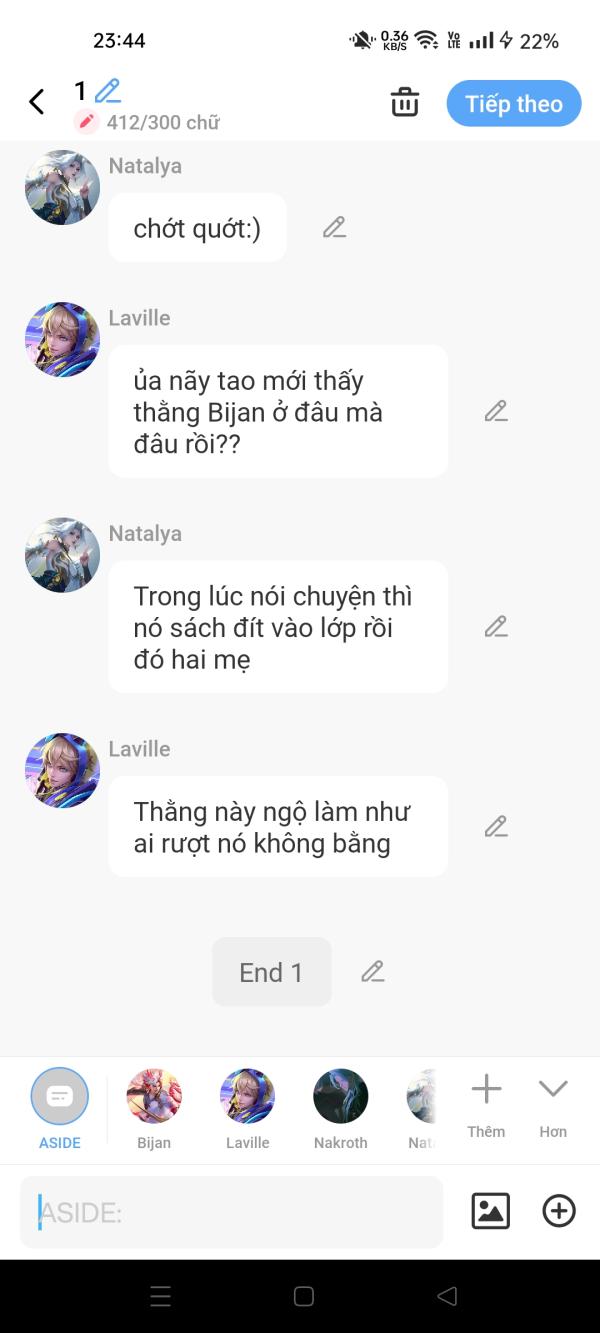Image resolution: width=600 pixels, height=1333 pixels.
Task: Edit Natalya's message "Trong lúc nói chuyện"
Action: click(x=496, y=627)
